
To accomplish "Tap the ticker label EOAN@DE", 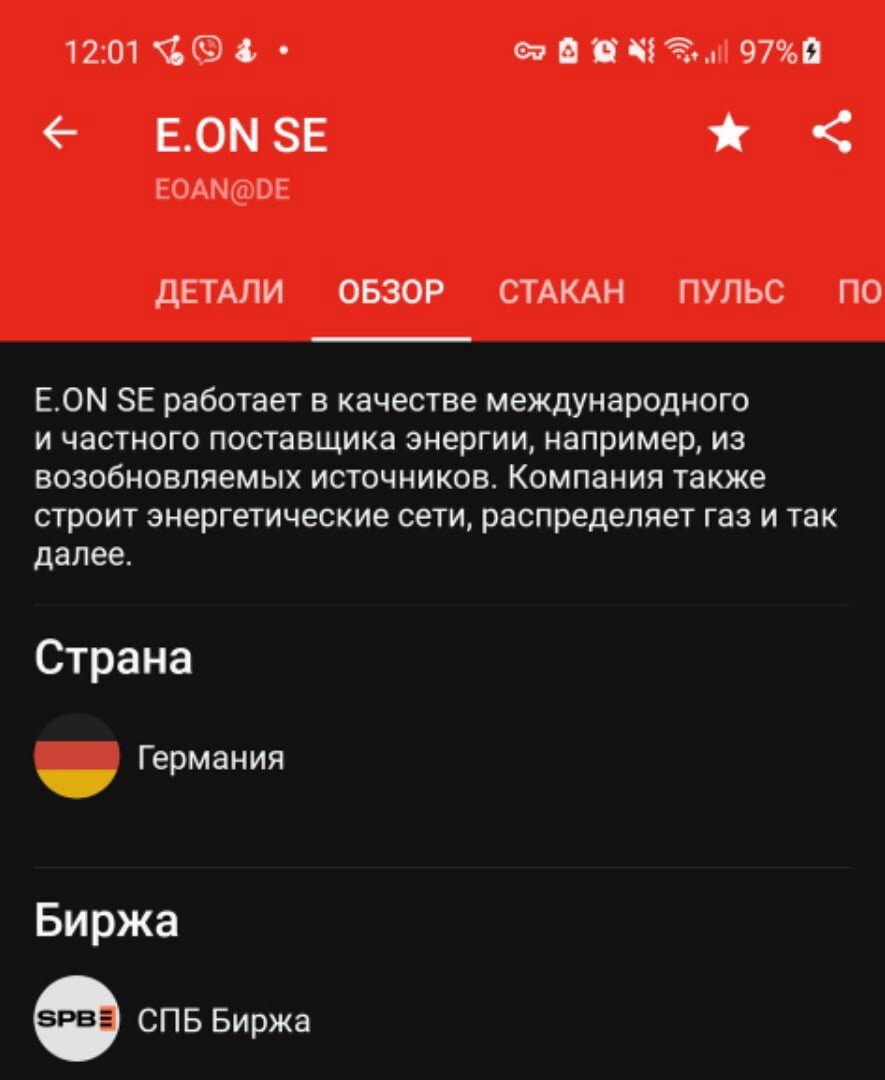I will point(222,186).
